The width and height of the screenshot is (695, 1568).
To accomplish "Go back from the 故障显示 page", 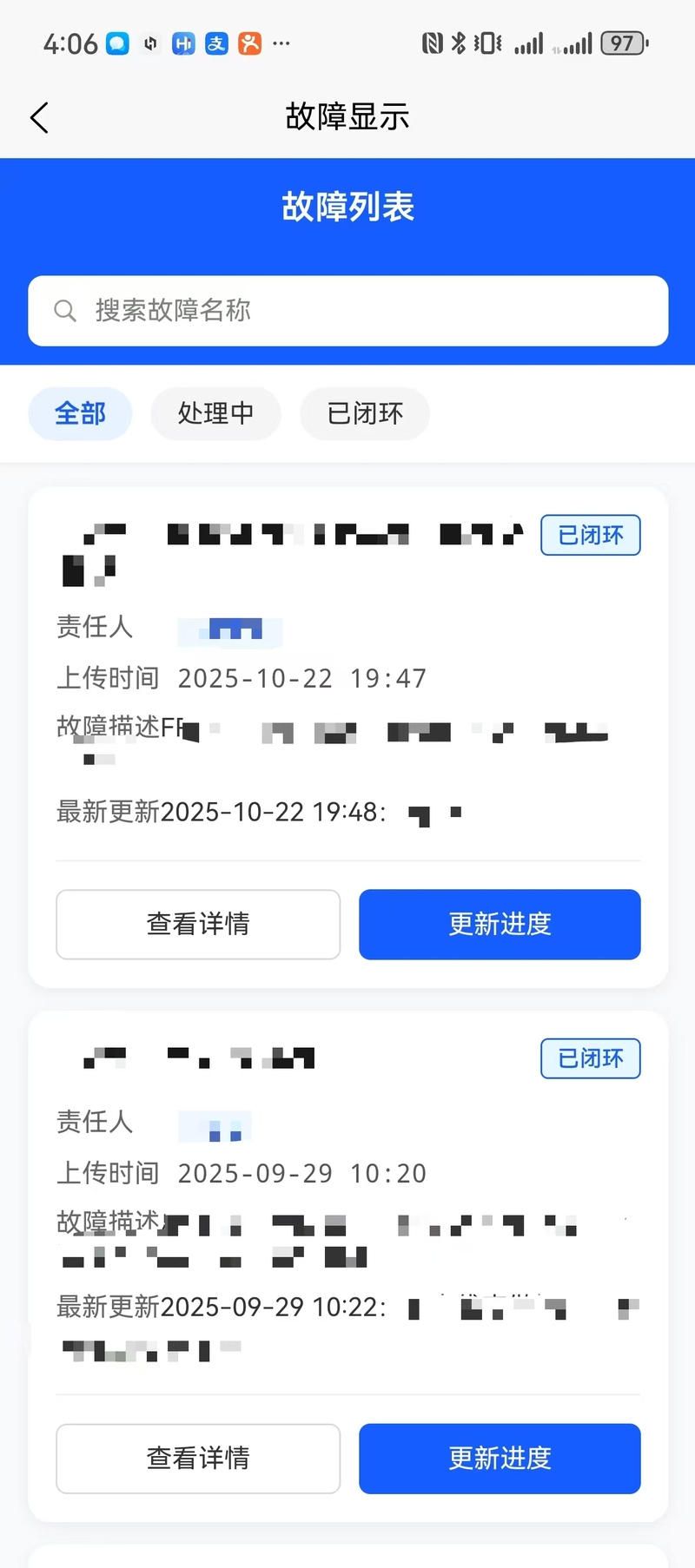I will [40, 117].
